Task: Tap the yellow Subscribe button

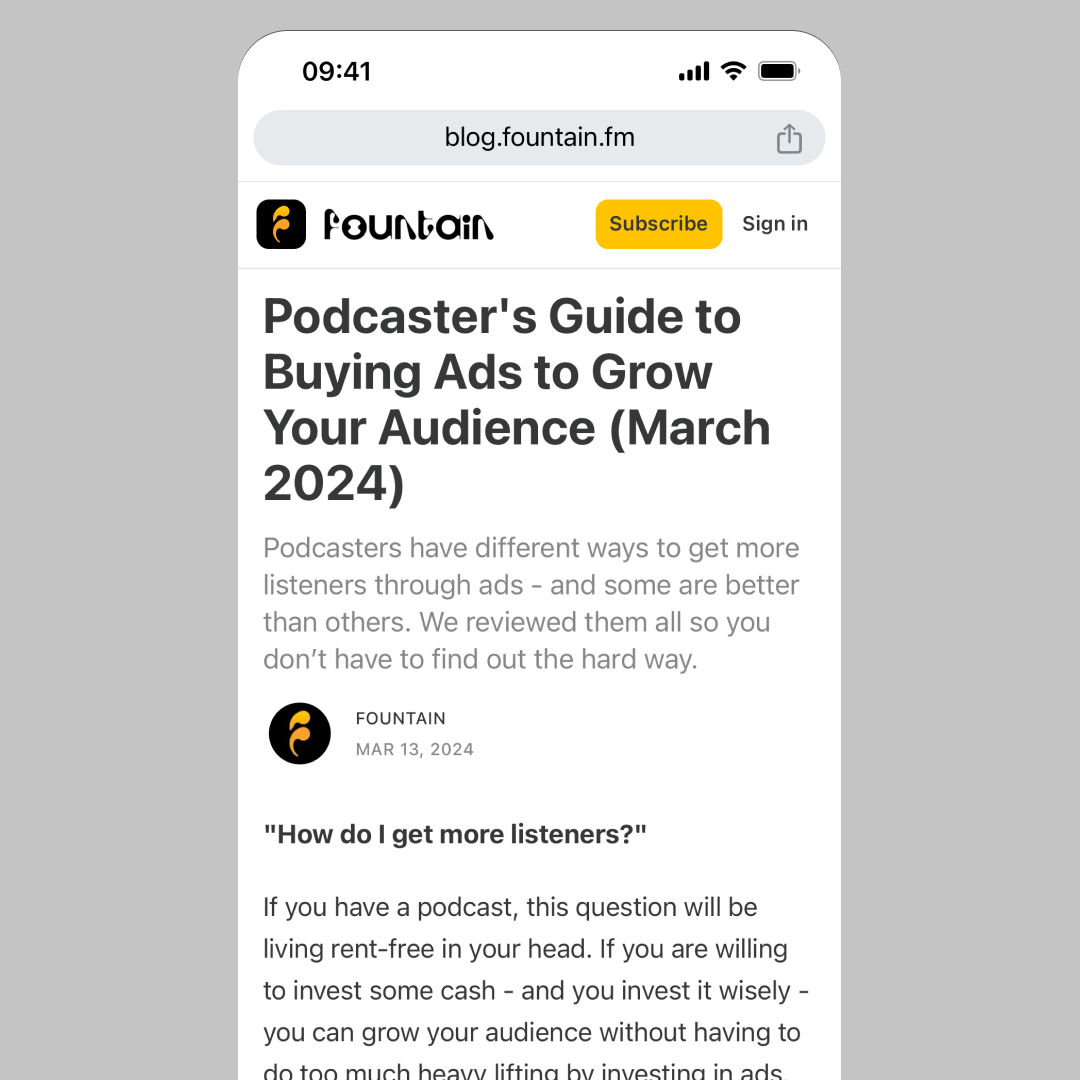Action: click(x=658, y=224)
